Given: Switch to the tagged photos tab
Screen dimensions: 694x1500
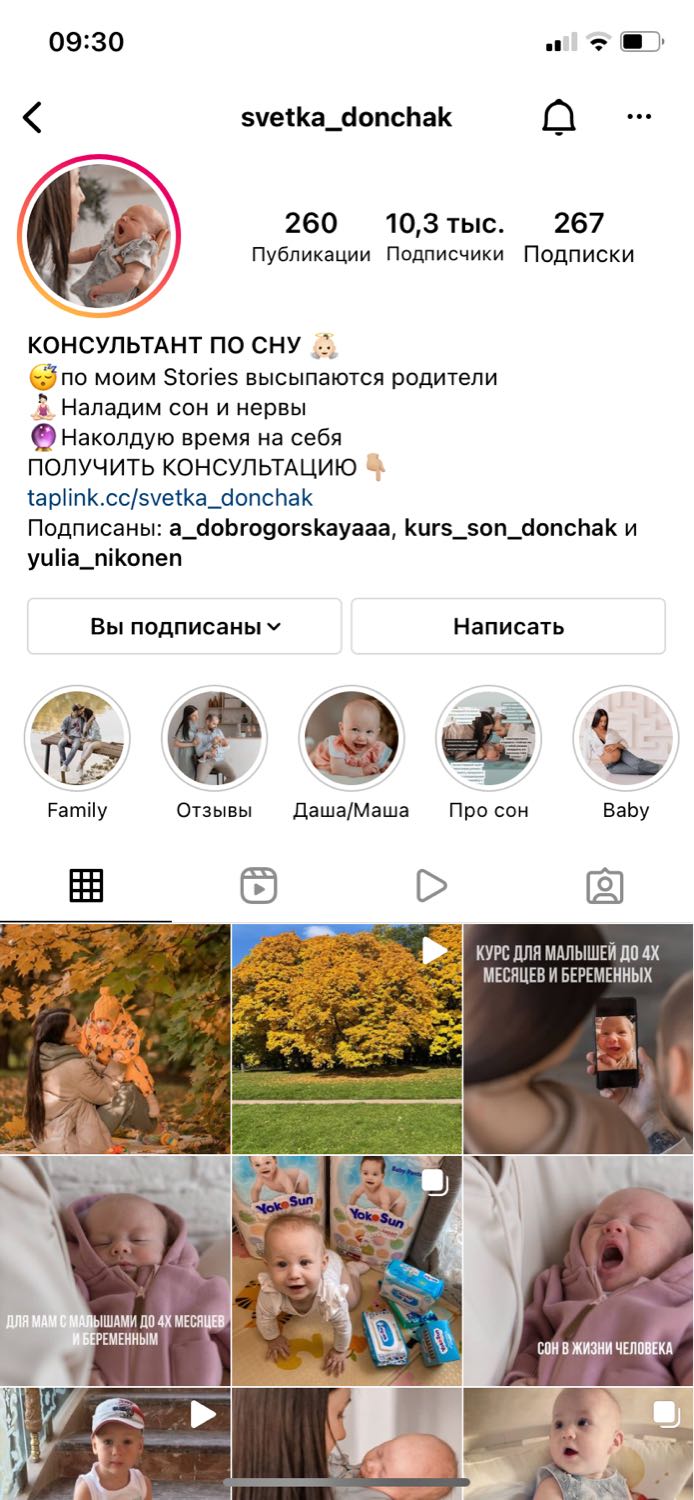Looking at the screenshot, I should (x=605, y=885).
